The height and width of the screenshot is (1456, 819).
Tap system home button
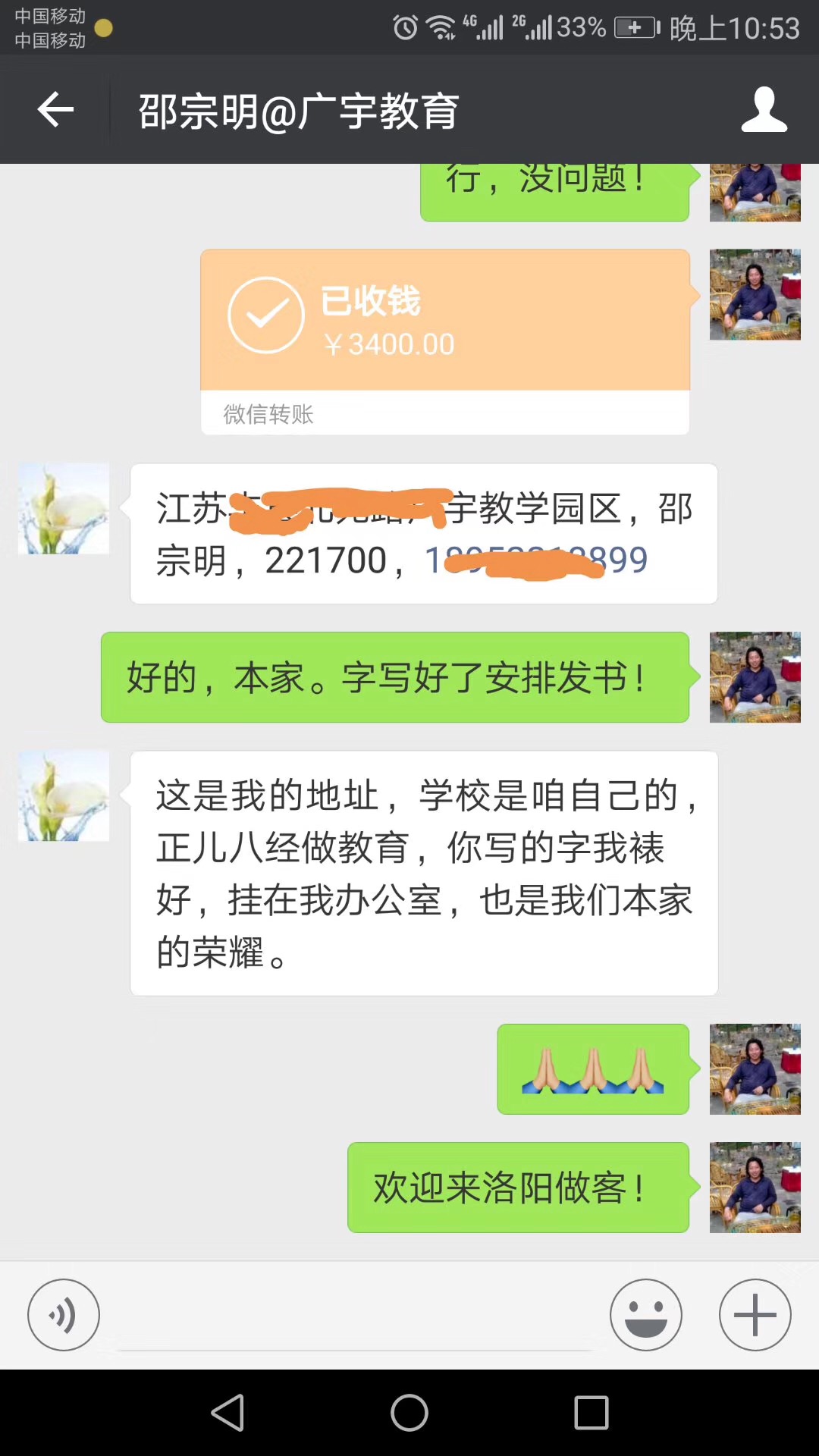(409, 1413)
